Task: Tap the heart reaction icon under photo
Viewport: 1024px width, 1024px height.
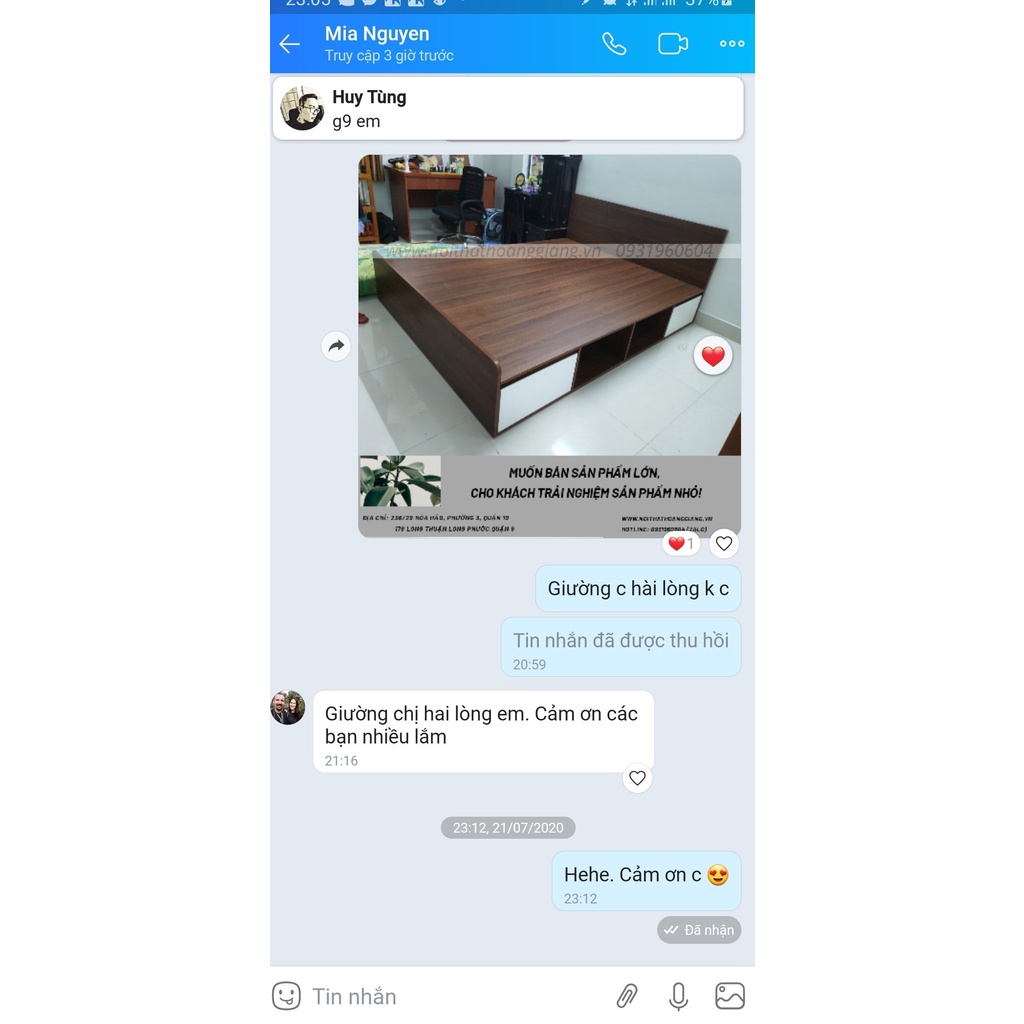Action: coord(724,544)
